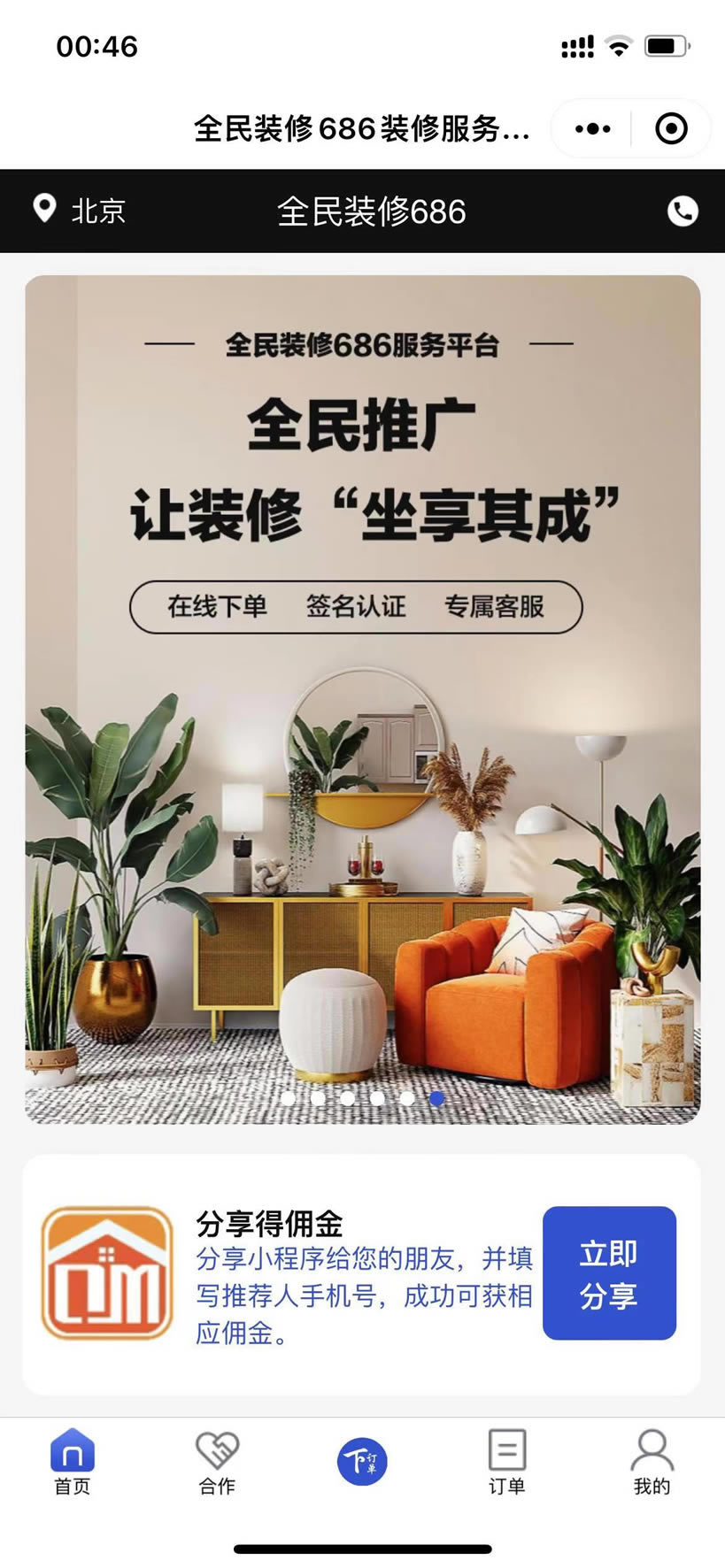
Task: Open the mini program's three-dot menu
Action: 592,129
